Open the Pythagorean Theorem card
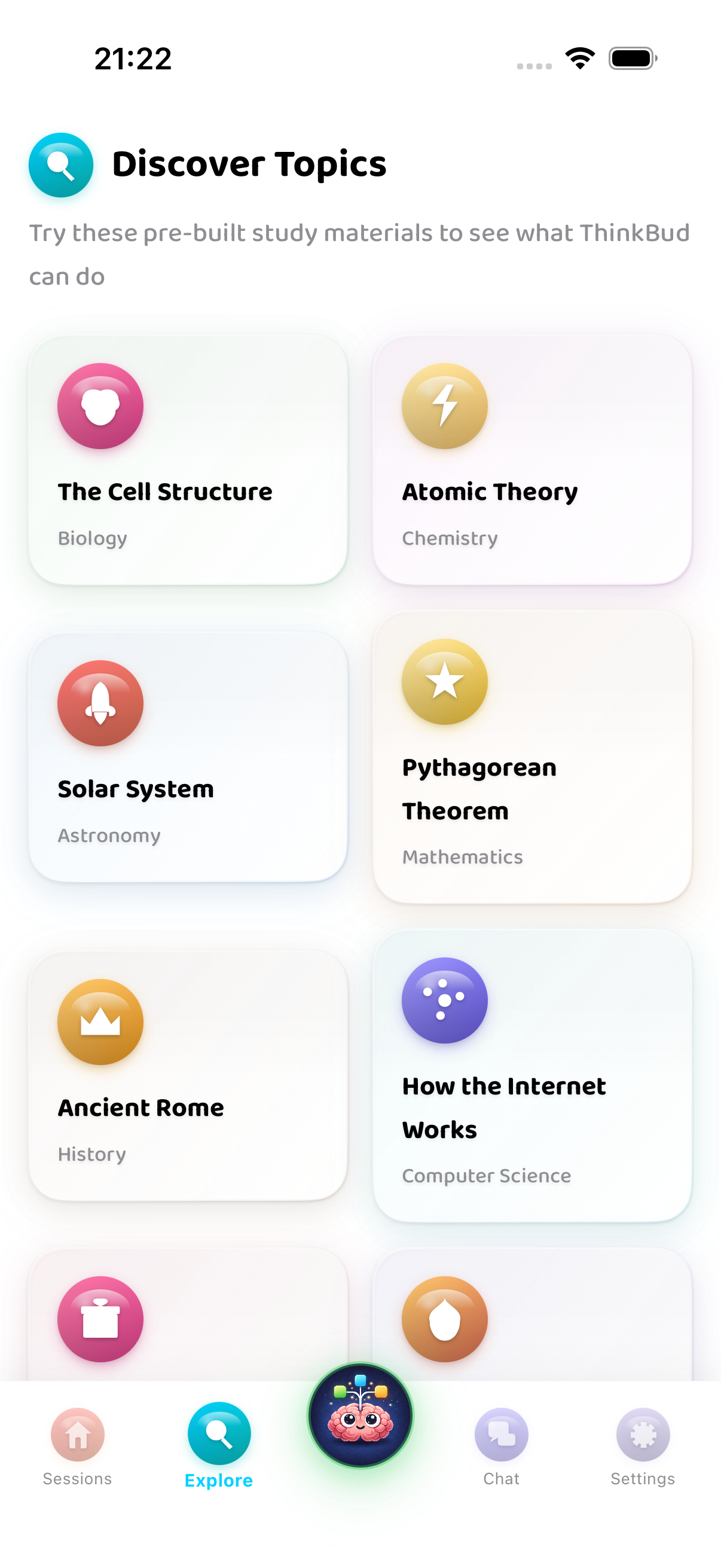Screen dimensions: 721x1568 coord(531,756)
